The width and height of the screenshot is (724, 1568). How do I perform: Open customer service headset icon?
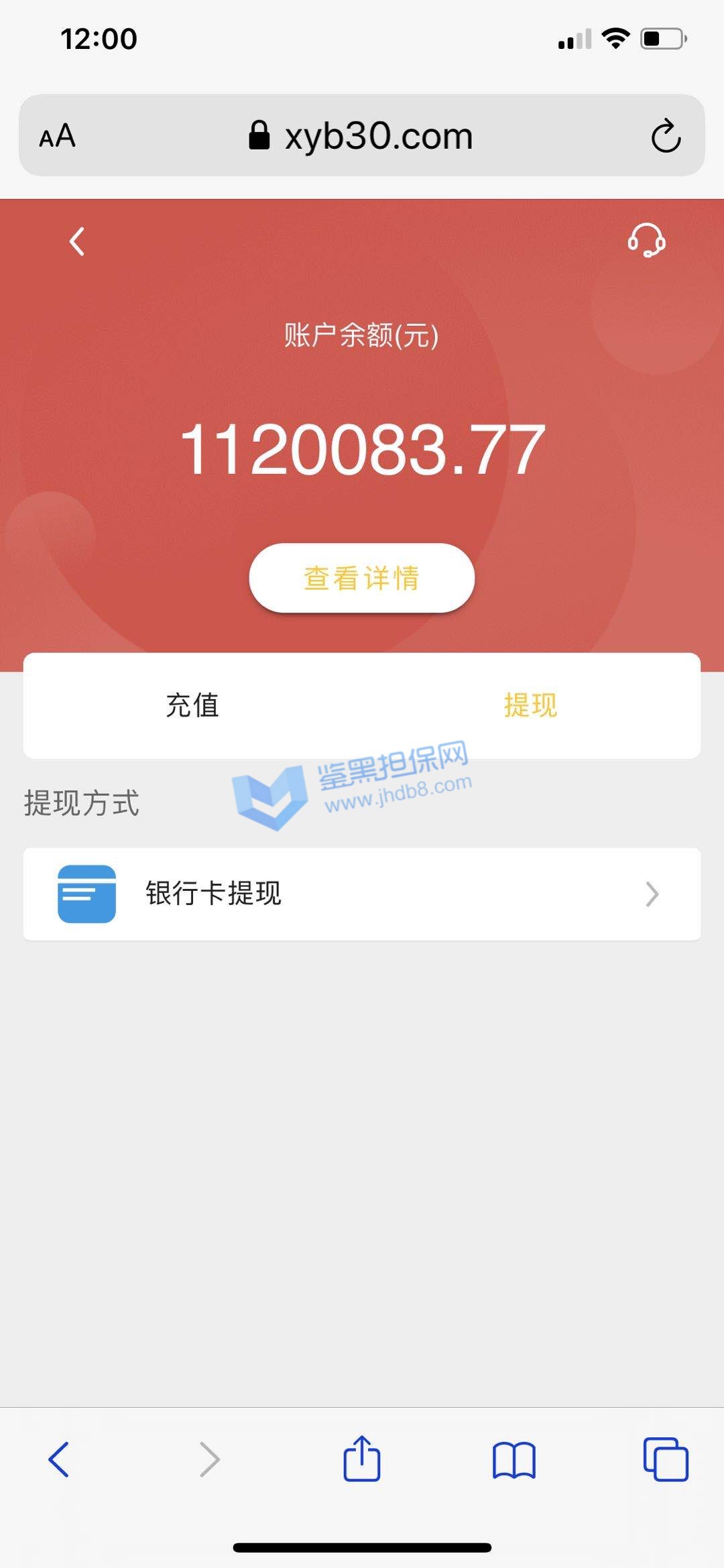coord(646,240)
